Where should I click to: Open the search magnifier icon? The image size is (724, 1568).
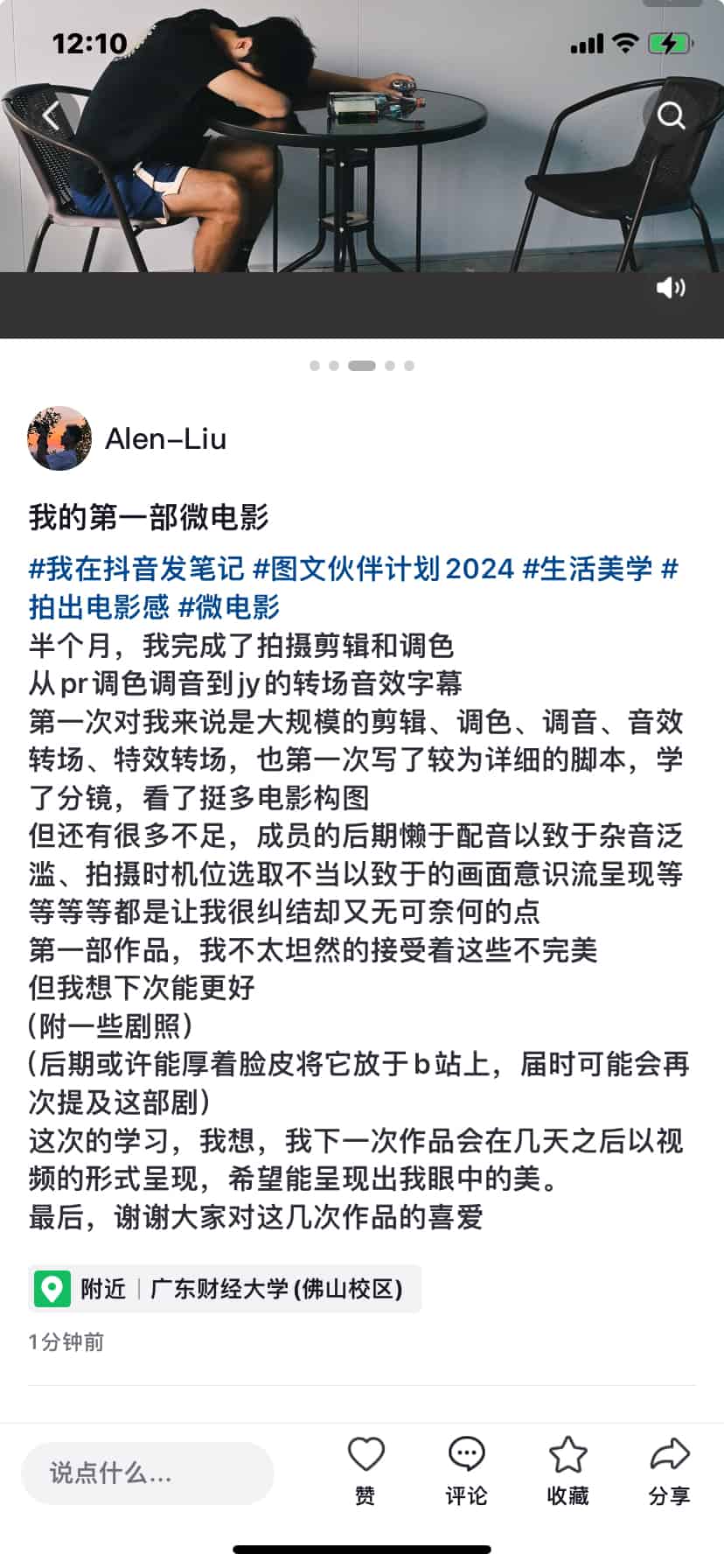point(671,115)
